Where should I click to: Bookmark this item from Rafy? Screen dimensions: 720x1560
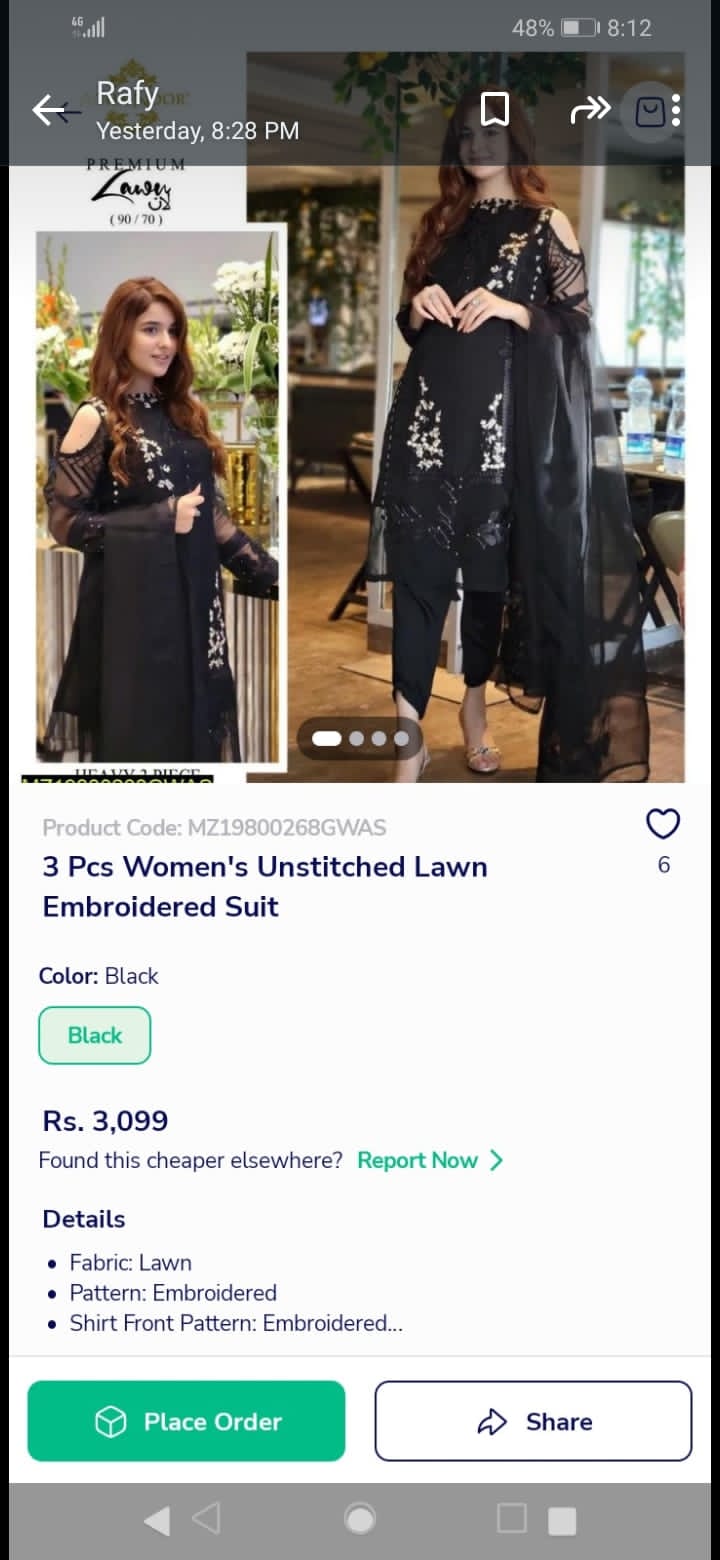495,109
